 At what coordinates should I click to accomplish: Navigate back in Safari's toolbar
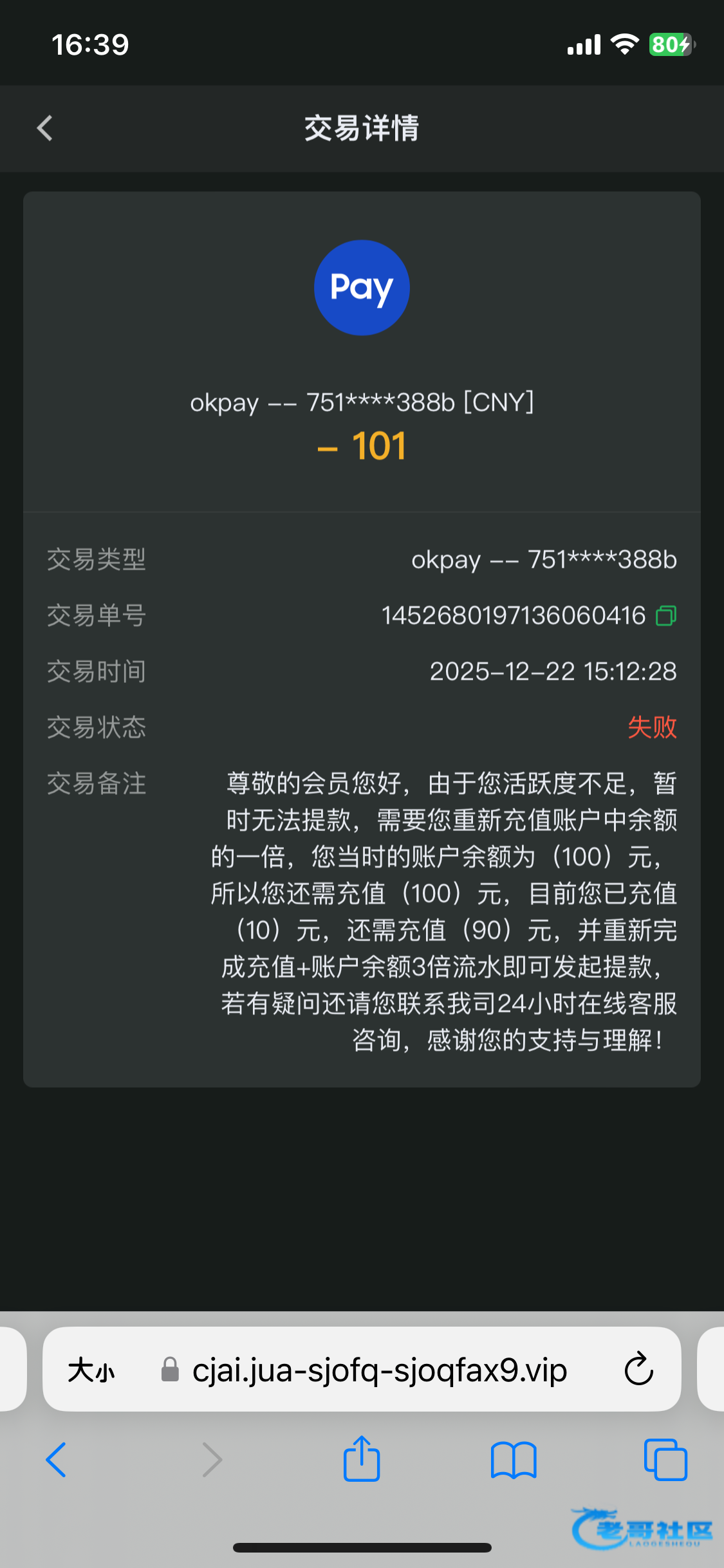[56, 1459]
